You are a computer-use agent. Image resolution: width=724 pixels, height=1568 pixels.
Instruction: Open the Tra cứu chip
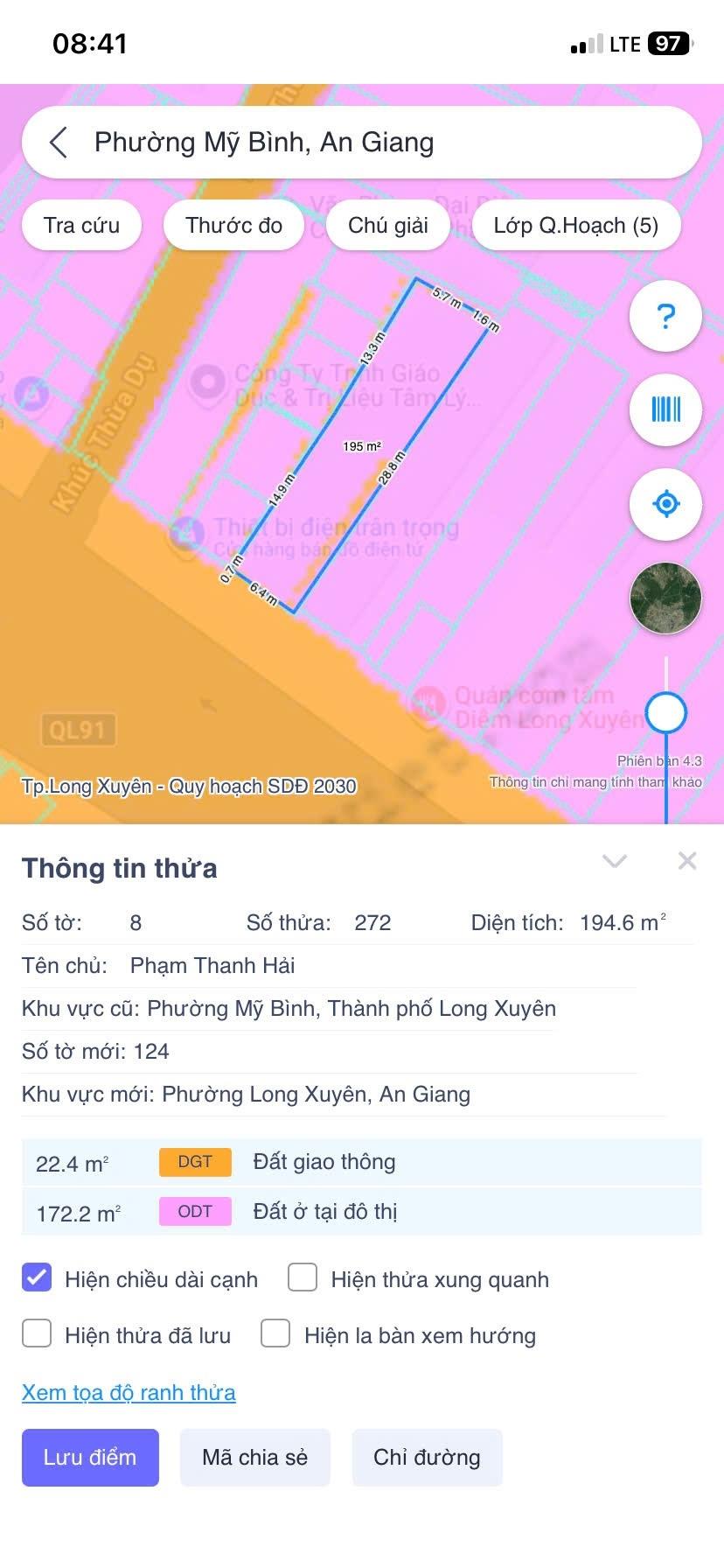pyautogui.click(x=81, y=225)
